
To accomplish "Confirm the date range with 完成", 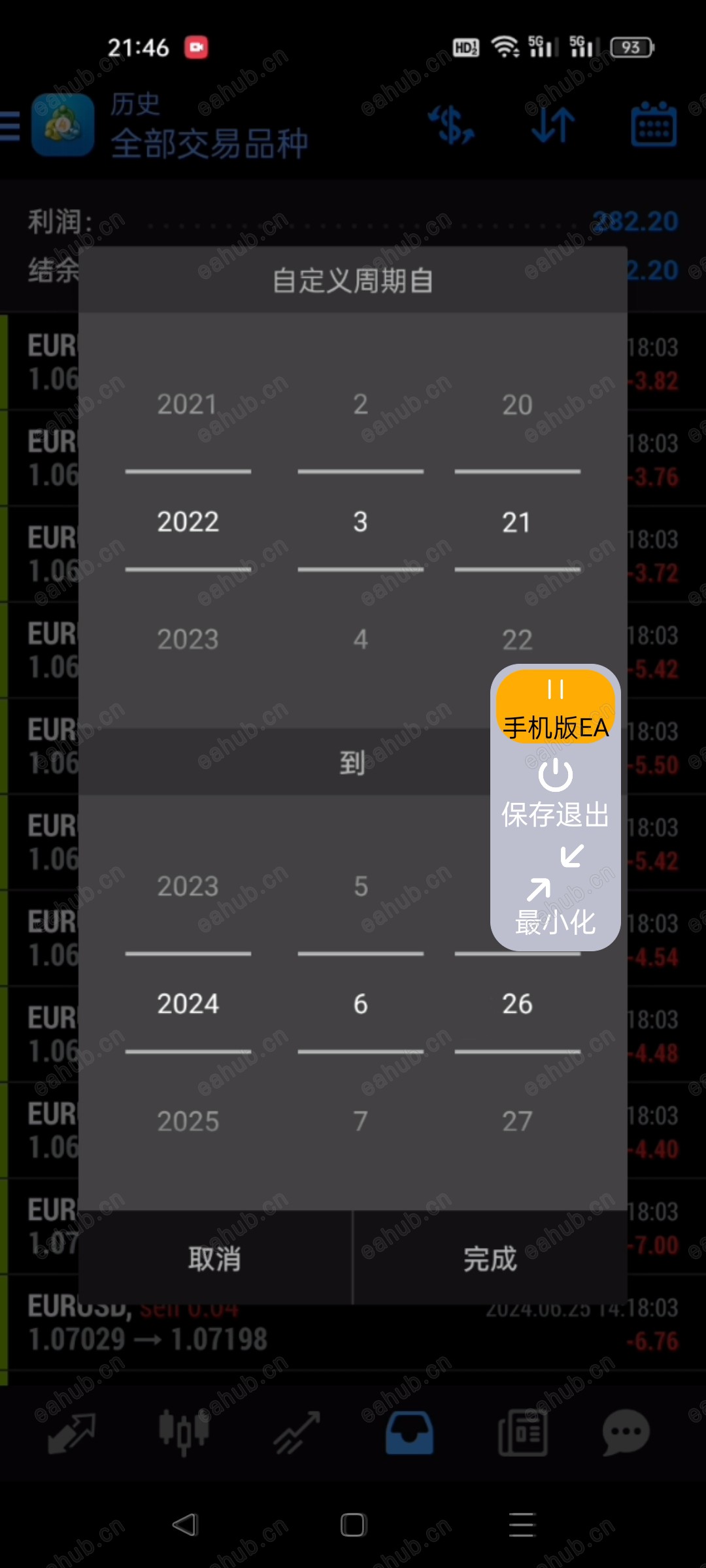I will pyautogui.click(x=490, y=1258).
